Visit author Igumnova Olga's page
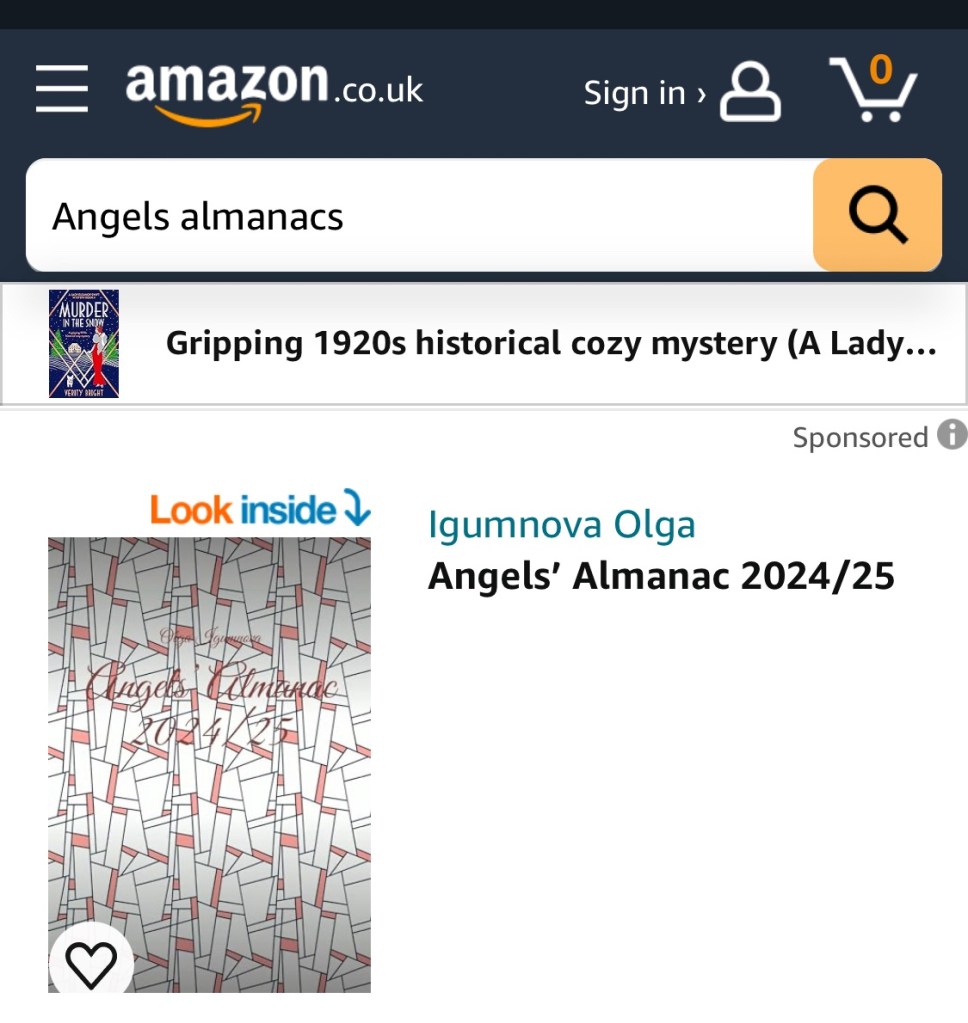 [x=561, y=525]
